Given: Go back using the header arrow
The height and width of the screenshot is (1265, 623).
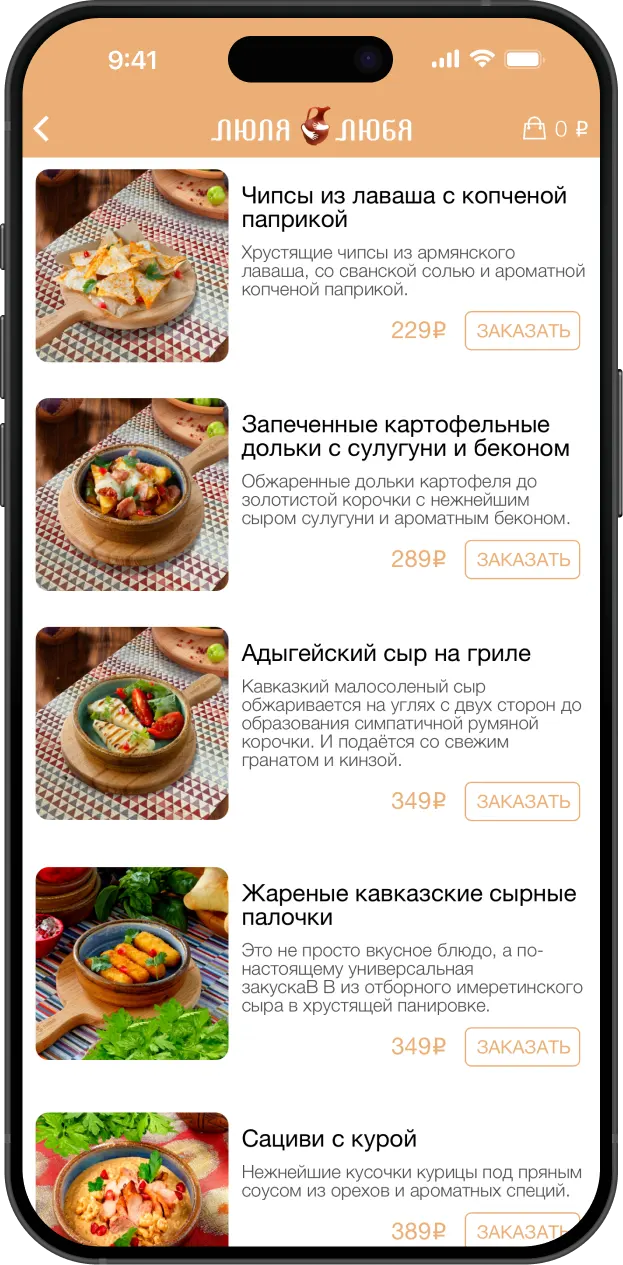Looking at the screenshot, I should click(x=42, y=129).
